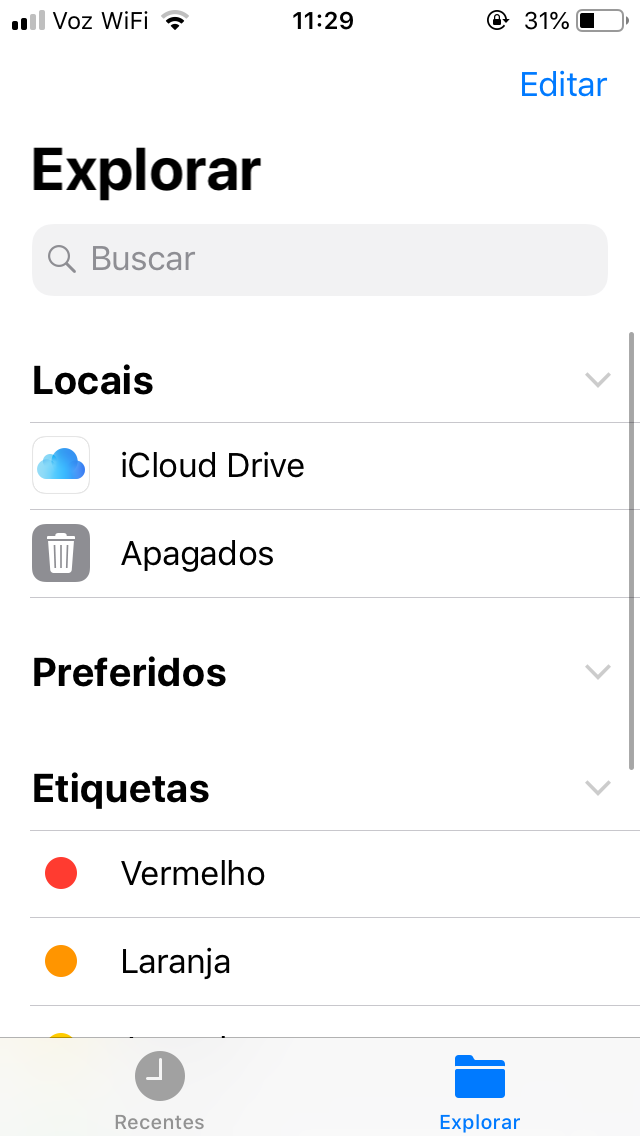The width and height of the screenshot is (640, 1136).
Task: Expand the Preferidos section
Action: 597,672
